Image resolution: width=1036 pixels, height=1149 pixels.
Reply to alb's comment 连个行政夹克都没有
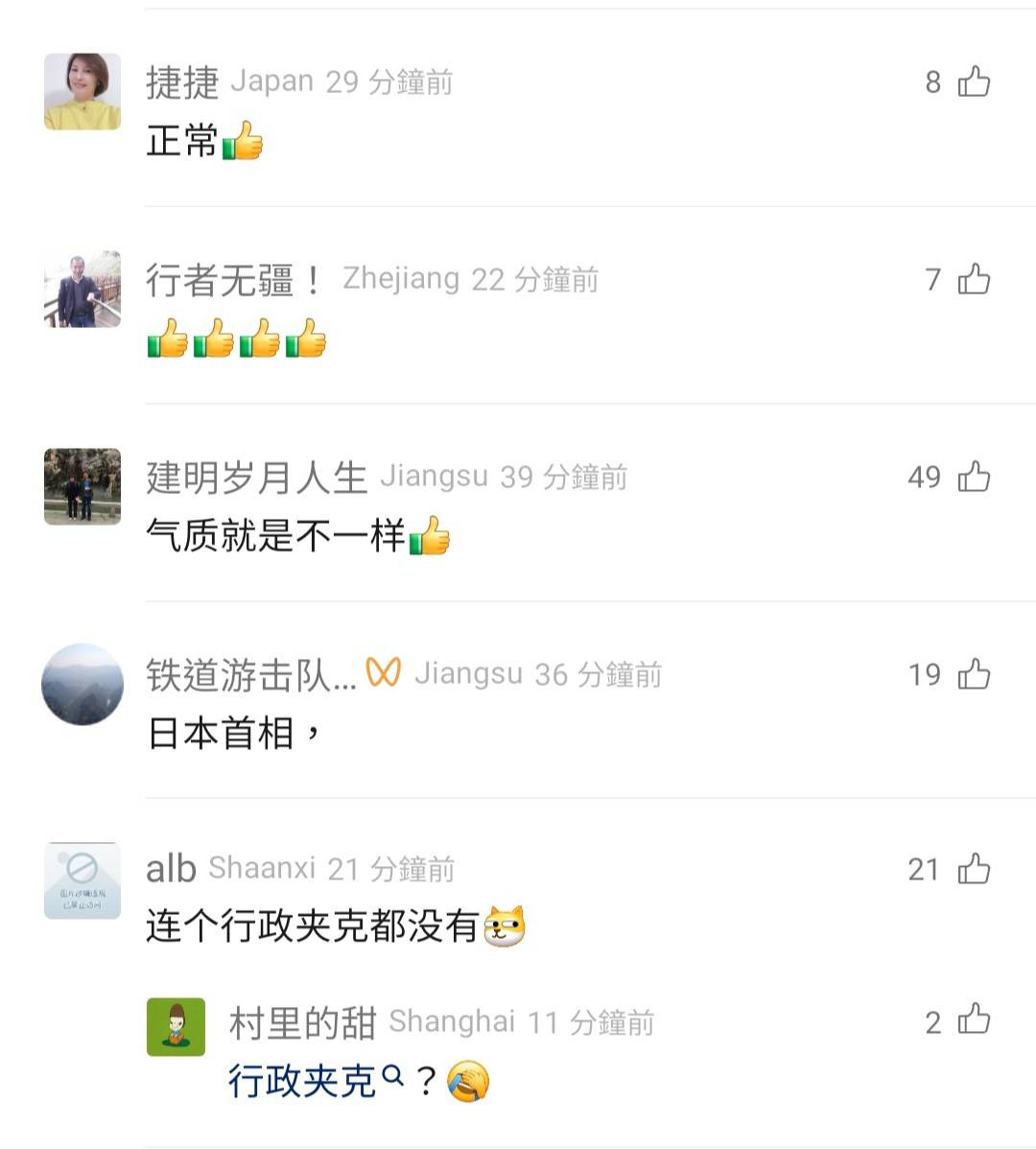pos(312,927)
